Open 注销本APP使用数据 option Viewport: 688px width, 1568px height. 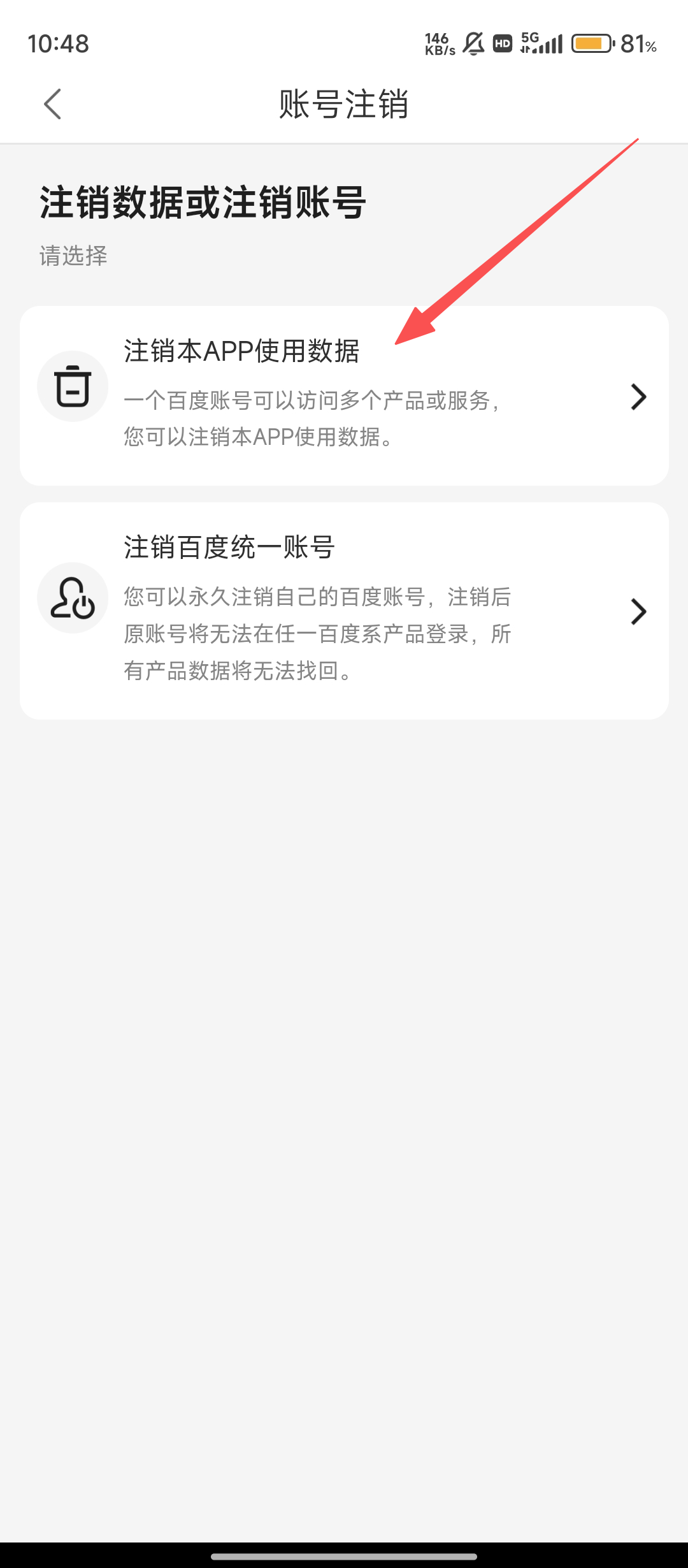coord(344,395)
